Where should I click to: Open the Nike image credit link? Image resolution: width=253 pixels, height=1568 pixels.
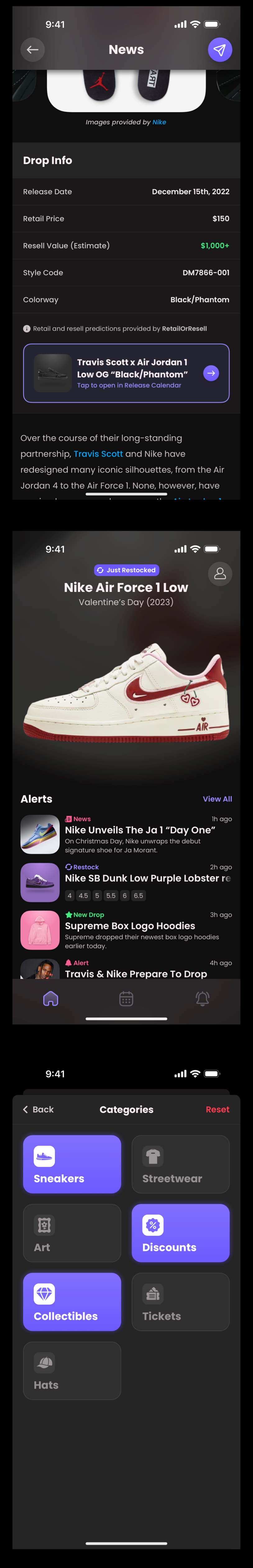159,122
